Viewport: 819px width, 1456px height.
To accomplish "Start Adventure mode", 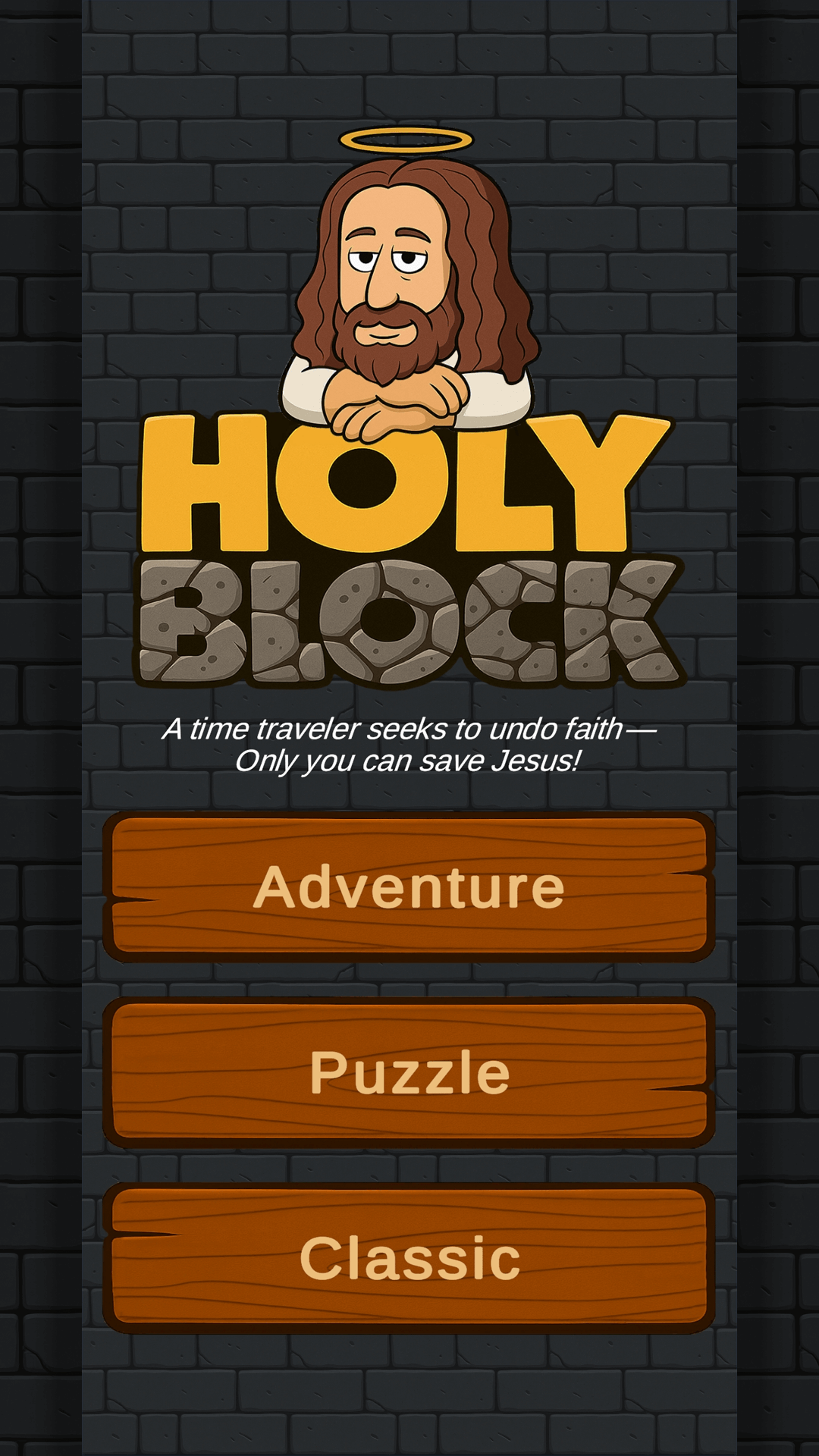I will point(409,886).
